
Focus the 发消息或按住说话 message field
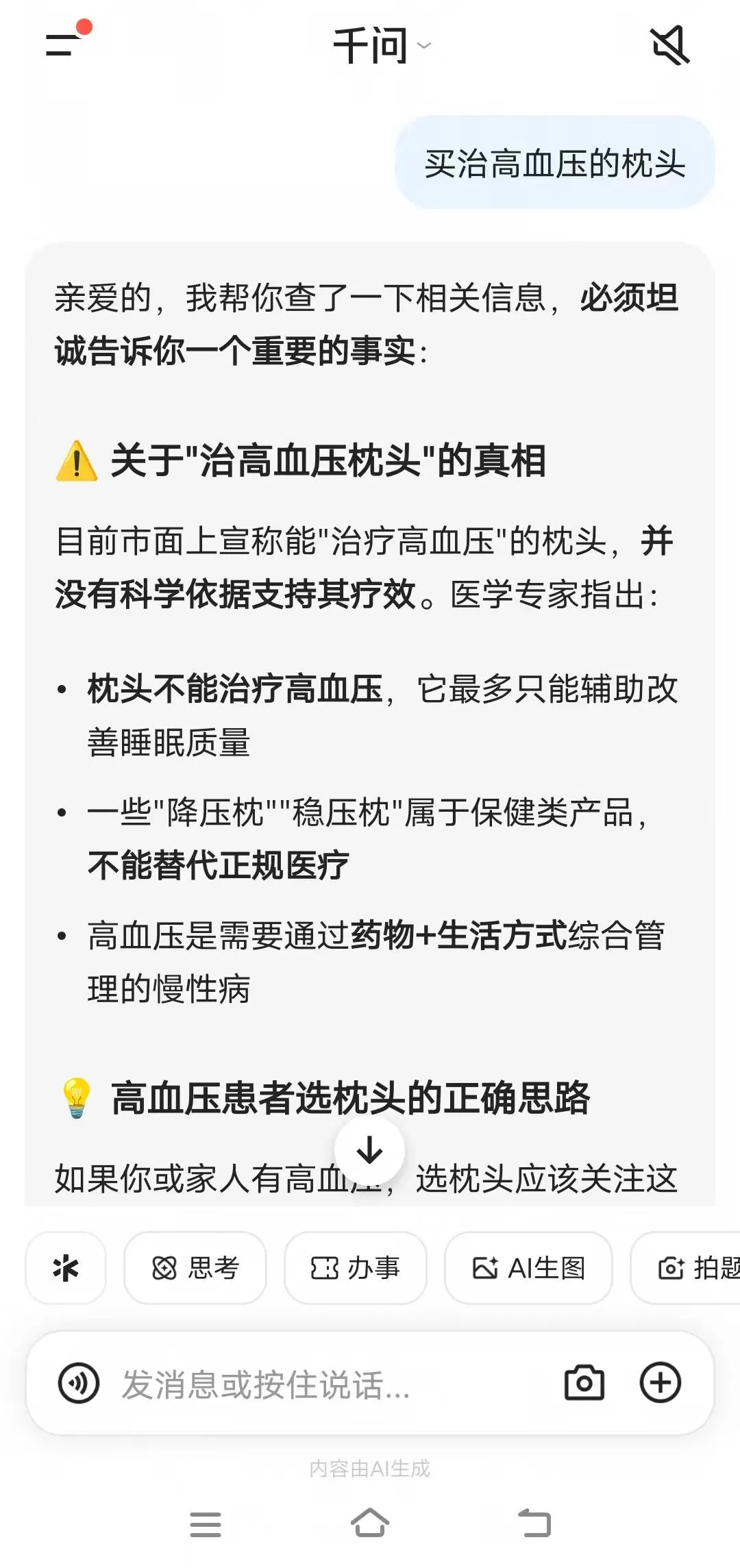[x=329, y=1384]
